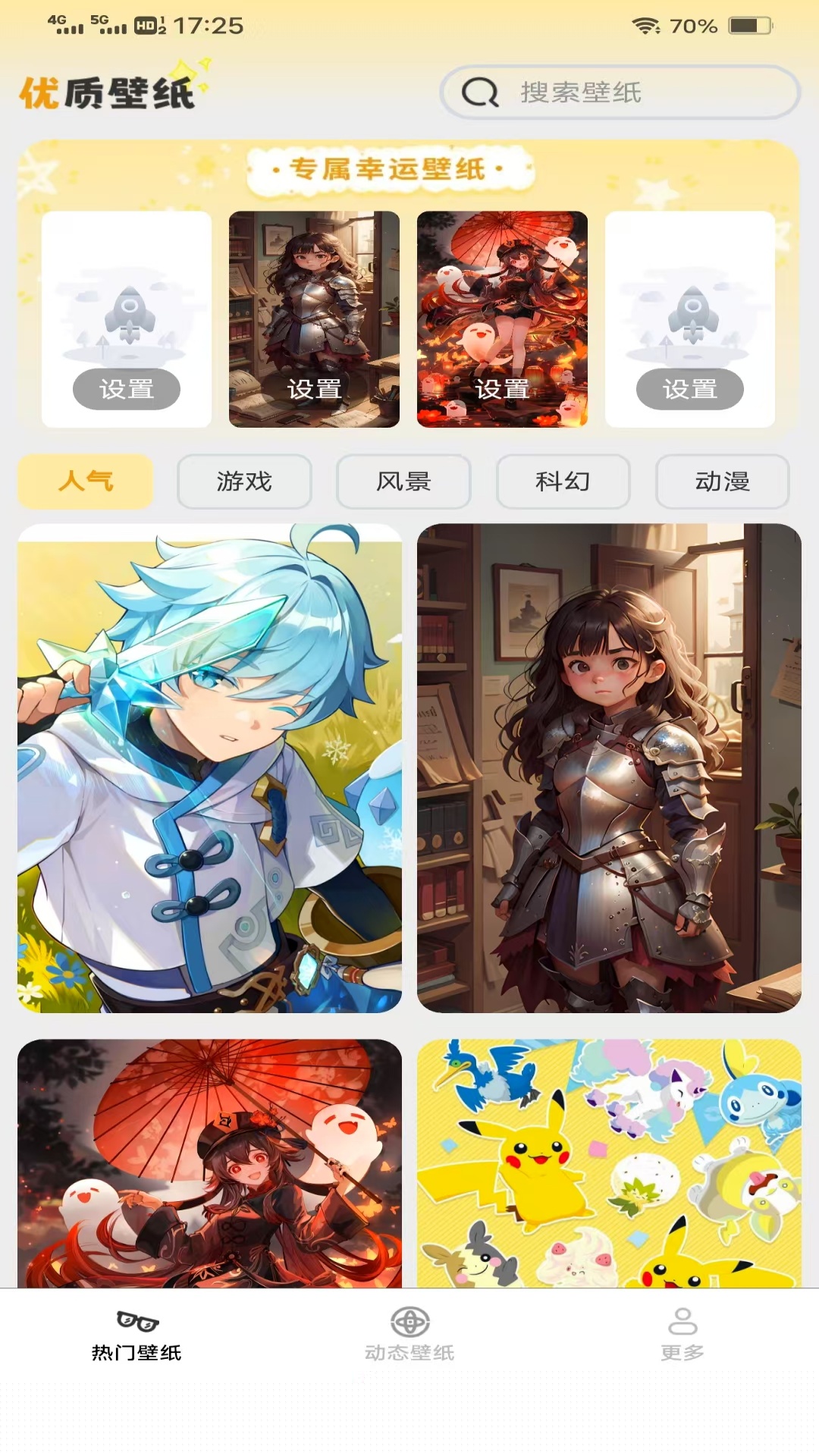Open the large armored girl wallpaper

609,767
